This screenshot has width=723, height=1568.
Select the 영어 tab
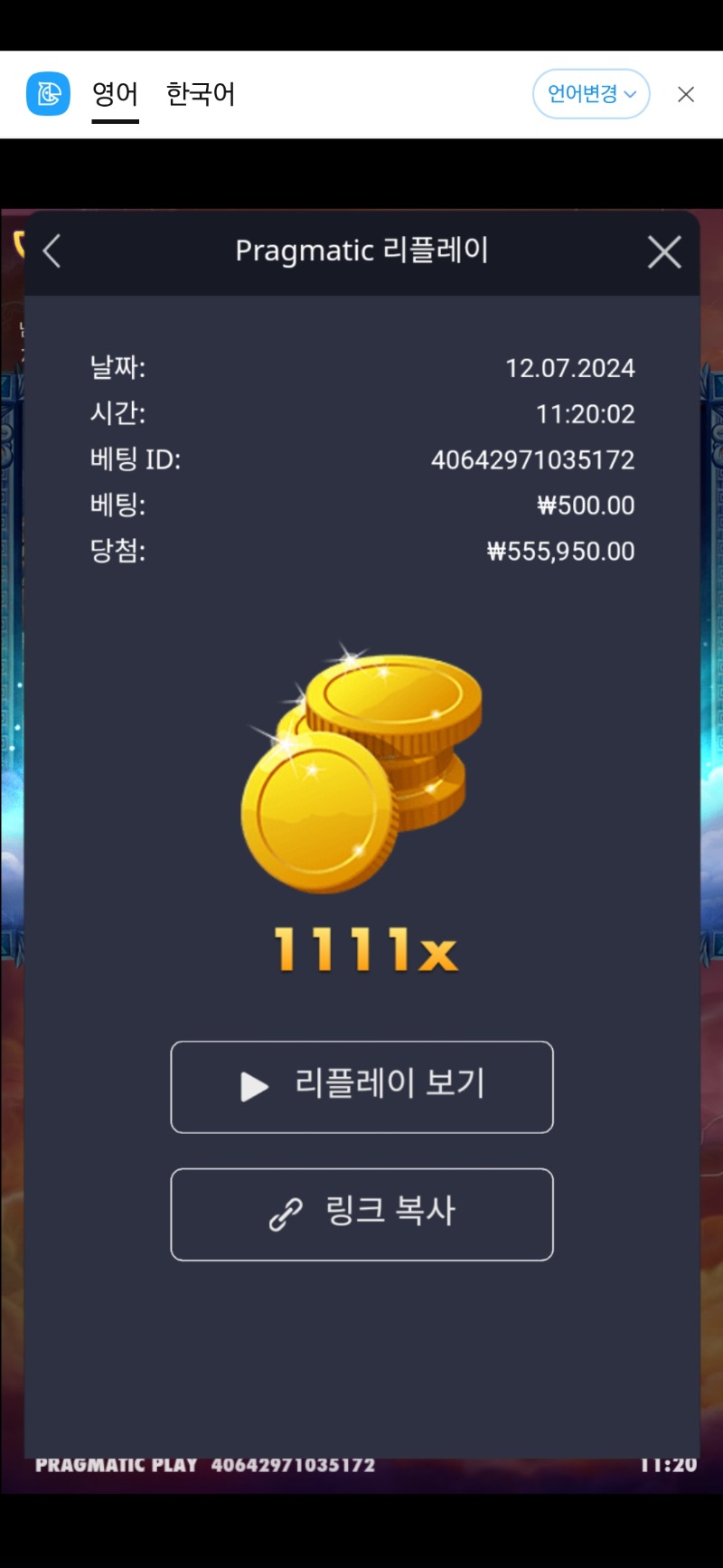pos(115,94)
